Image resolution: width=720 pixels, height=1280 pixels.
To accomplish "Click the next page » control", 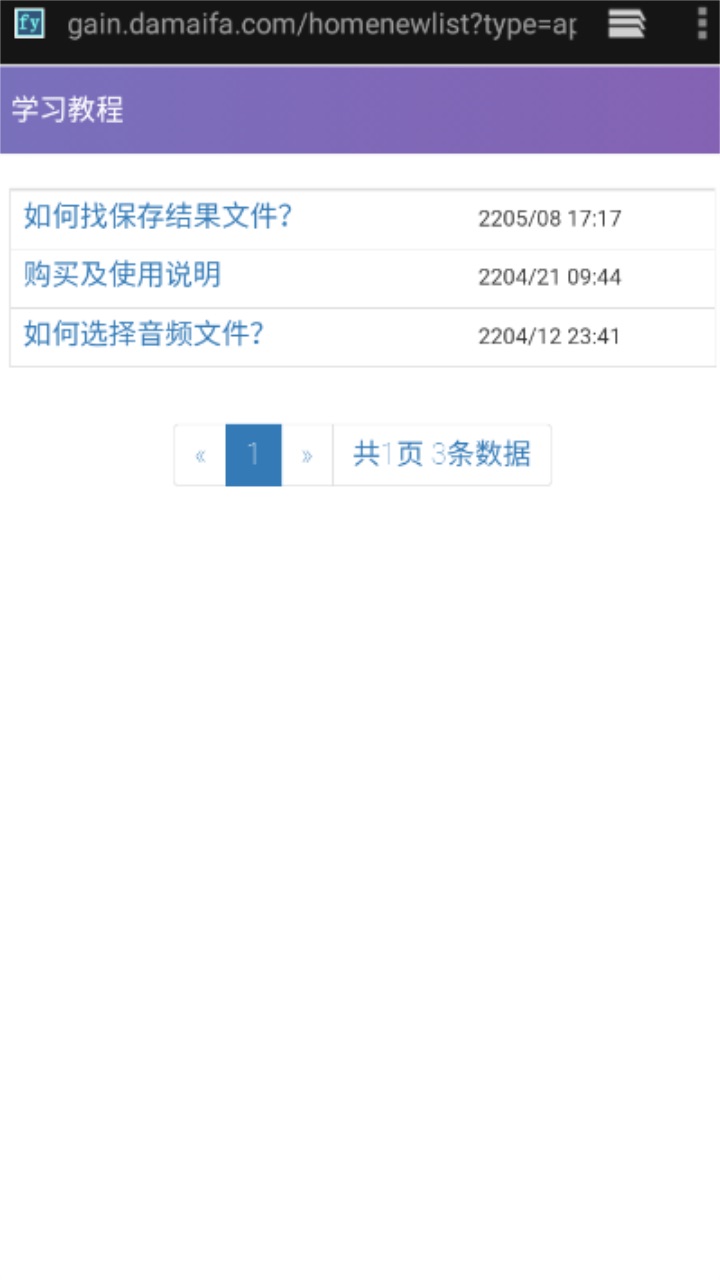I will point(307,455).
